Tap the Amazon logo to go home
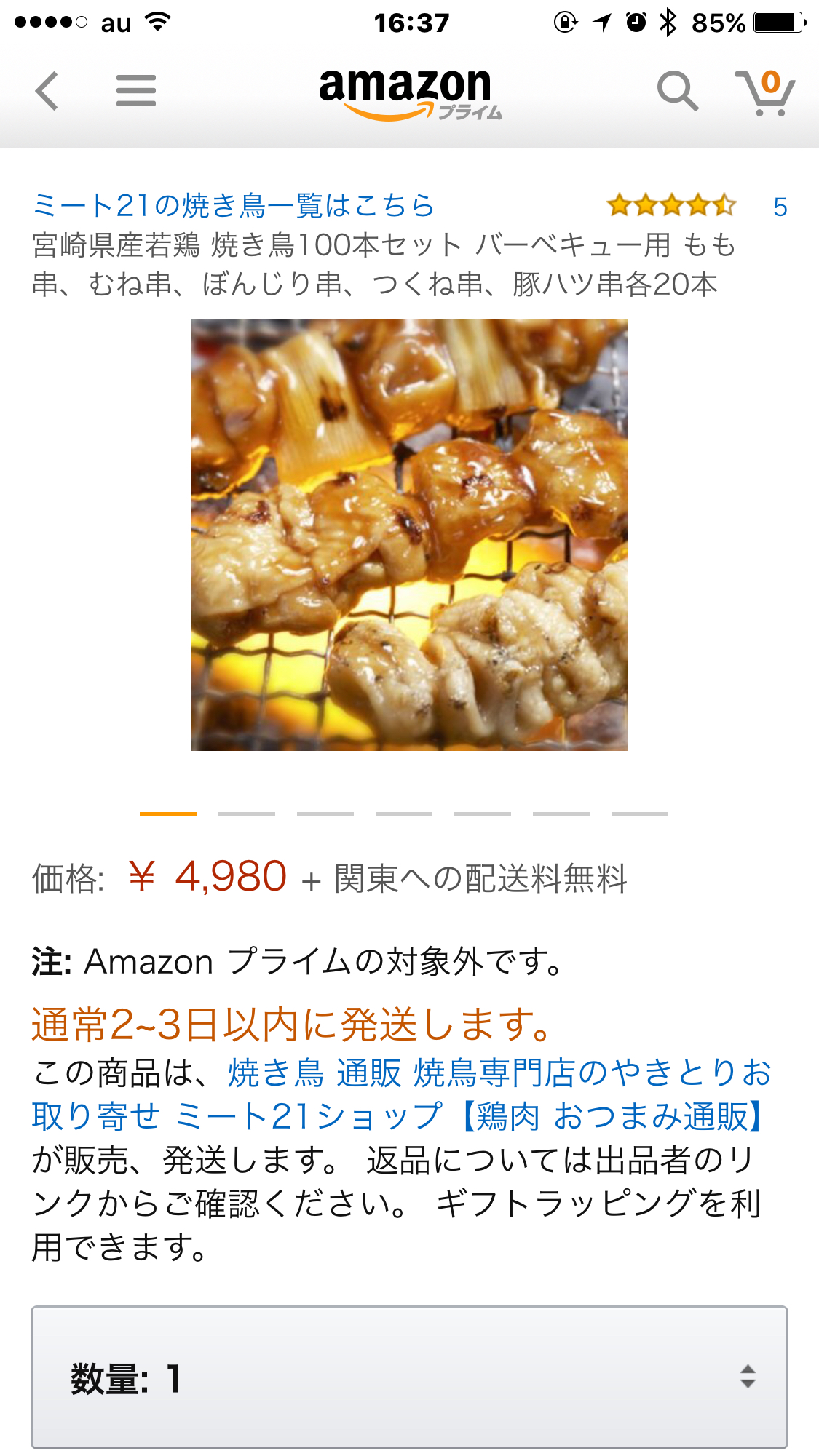This screenshot has width=819, height=1456. point(408,92)
